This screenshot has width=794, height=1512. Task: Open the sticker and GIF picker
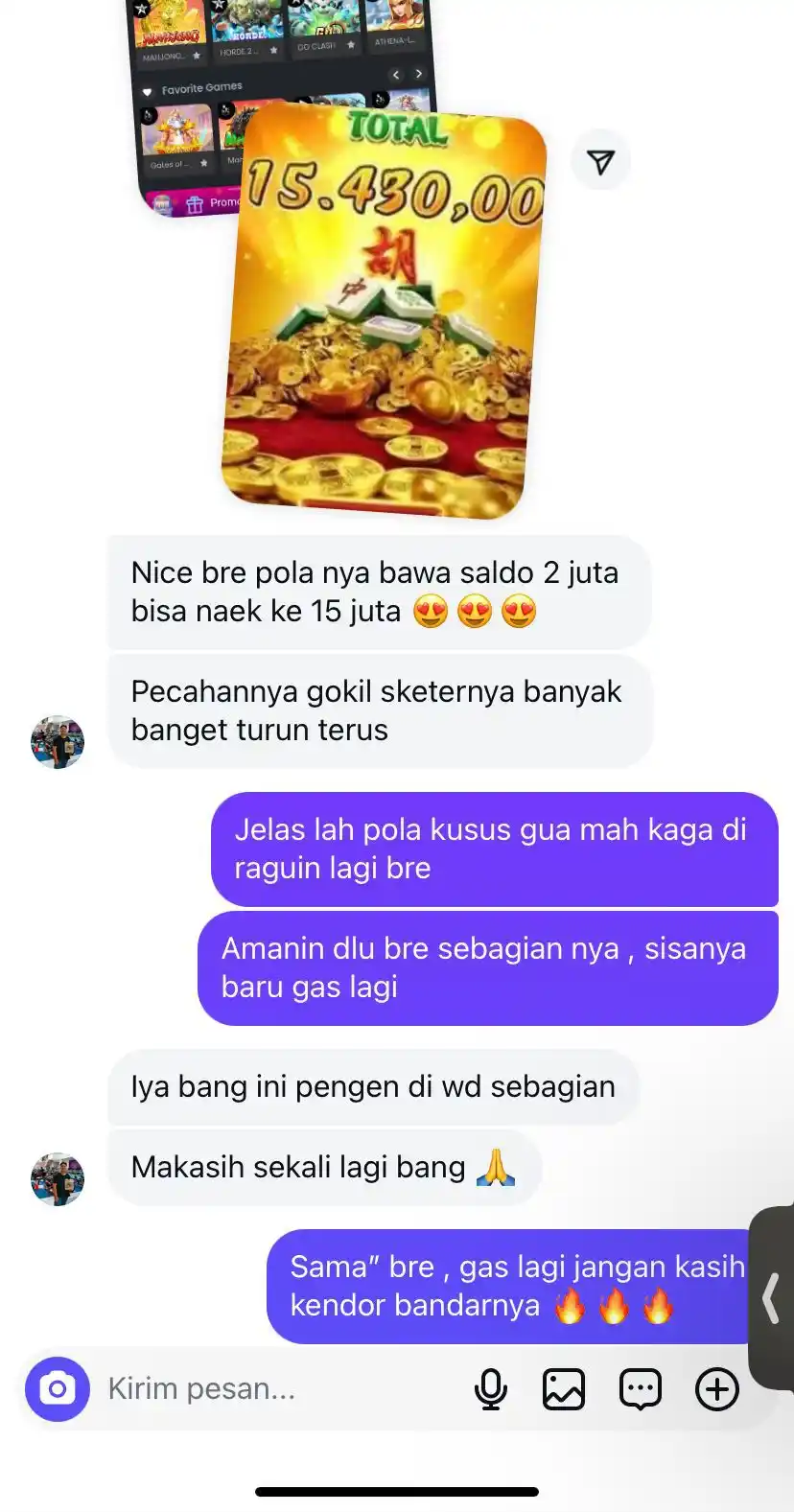point(641,1388)
